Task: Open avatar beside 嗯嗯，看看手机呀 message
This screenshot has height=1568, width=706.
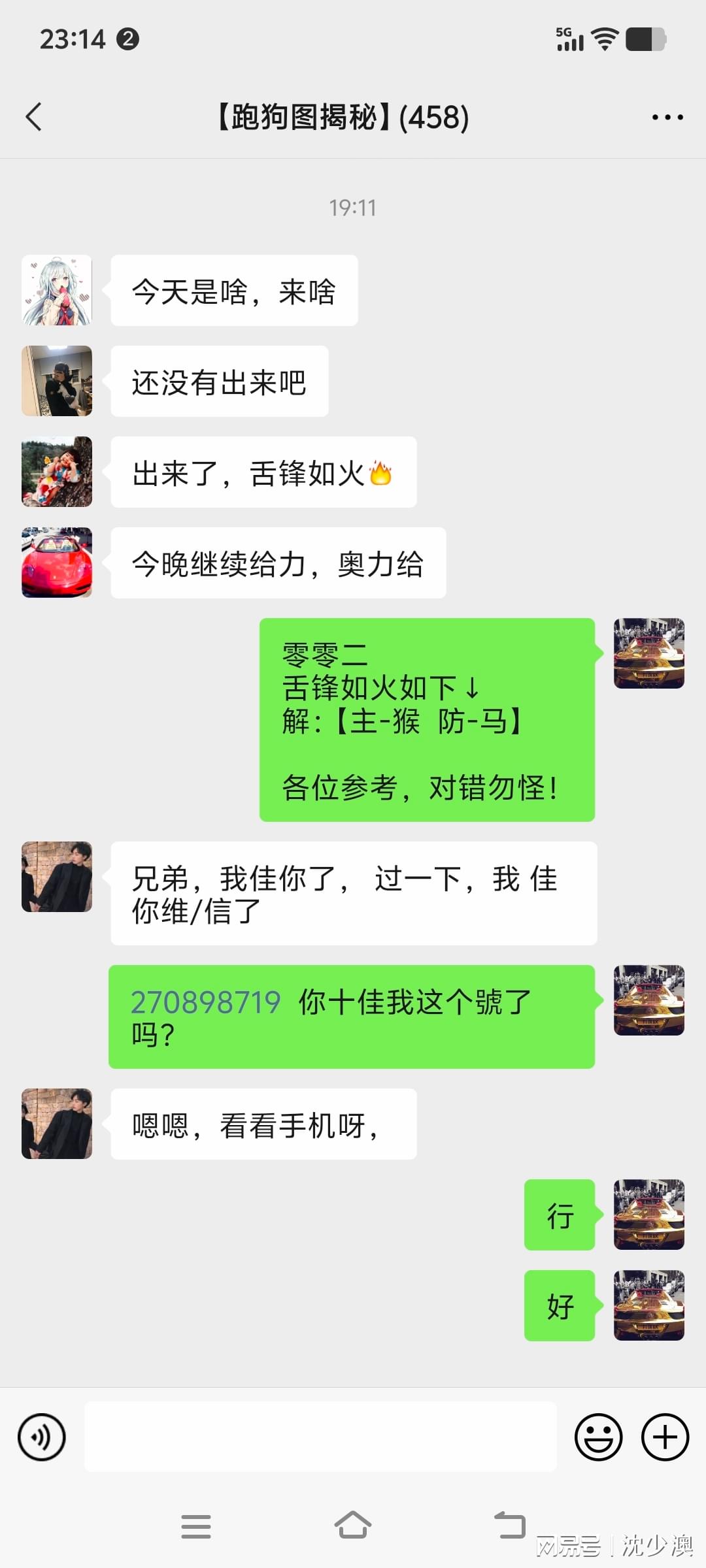Action: pos(57,1124)
